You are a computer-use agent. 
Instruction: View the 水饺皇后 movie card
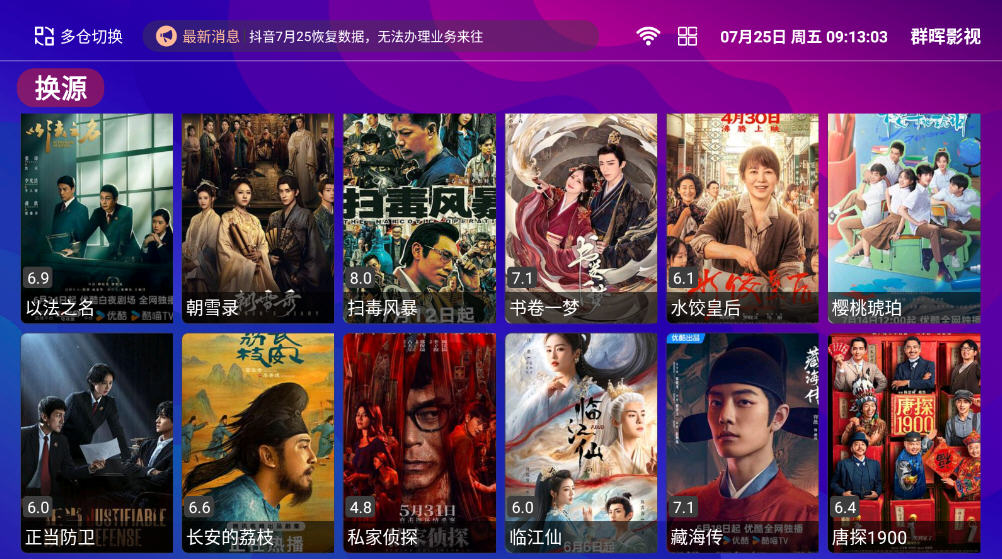742,217
